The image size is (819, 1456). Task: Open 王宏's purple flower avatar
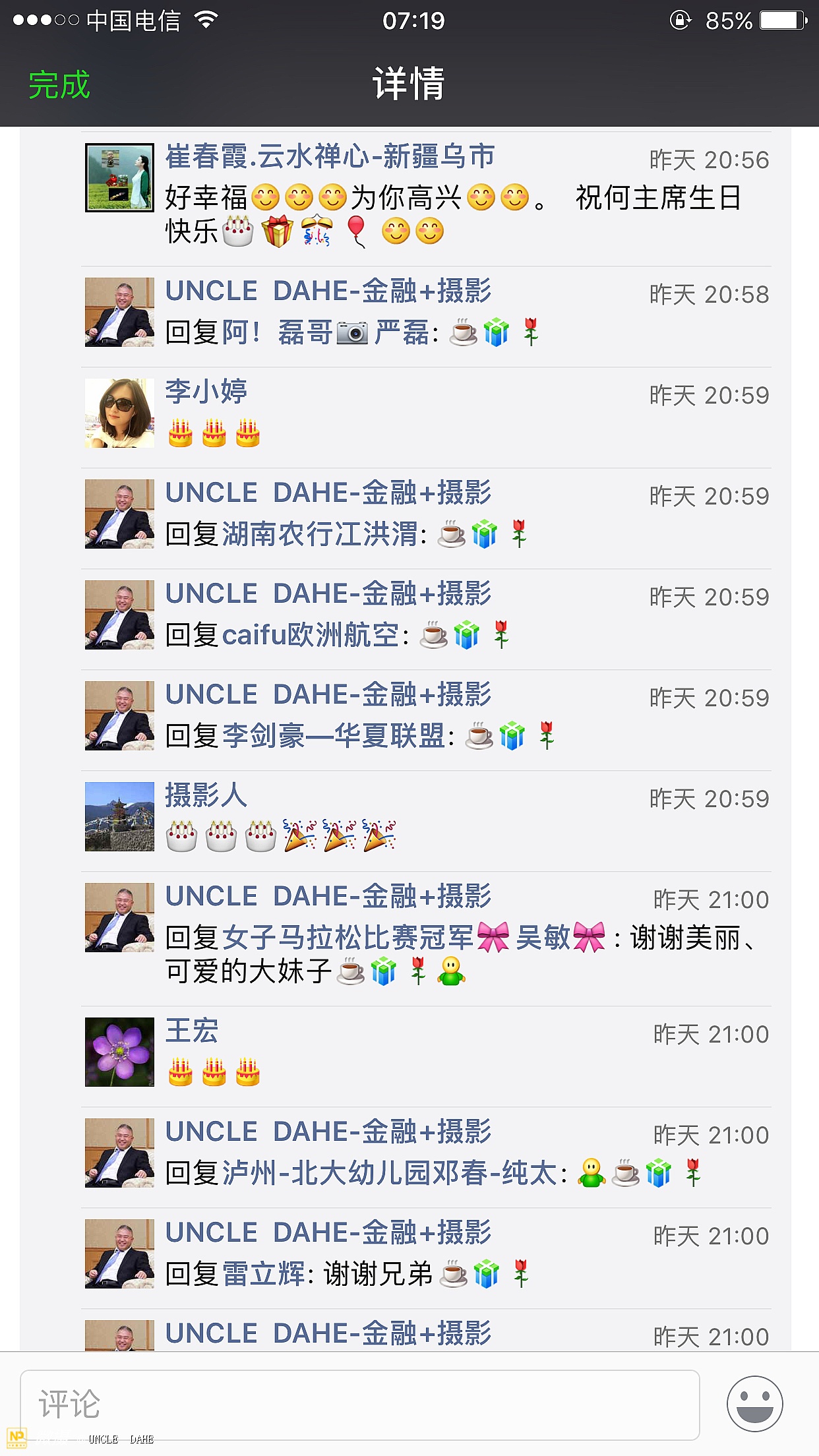[119, 1052]
